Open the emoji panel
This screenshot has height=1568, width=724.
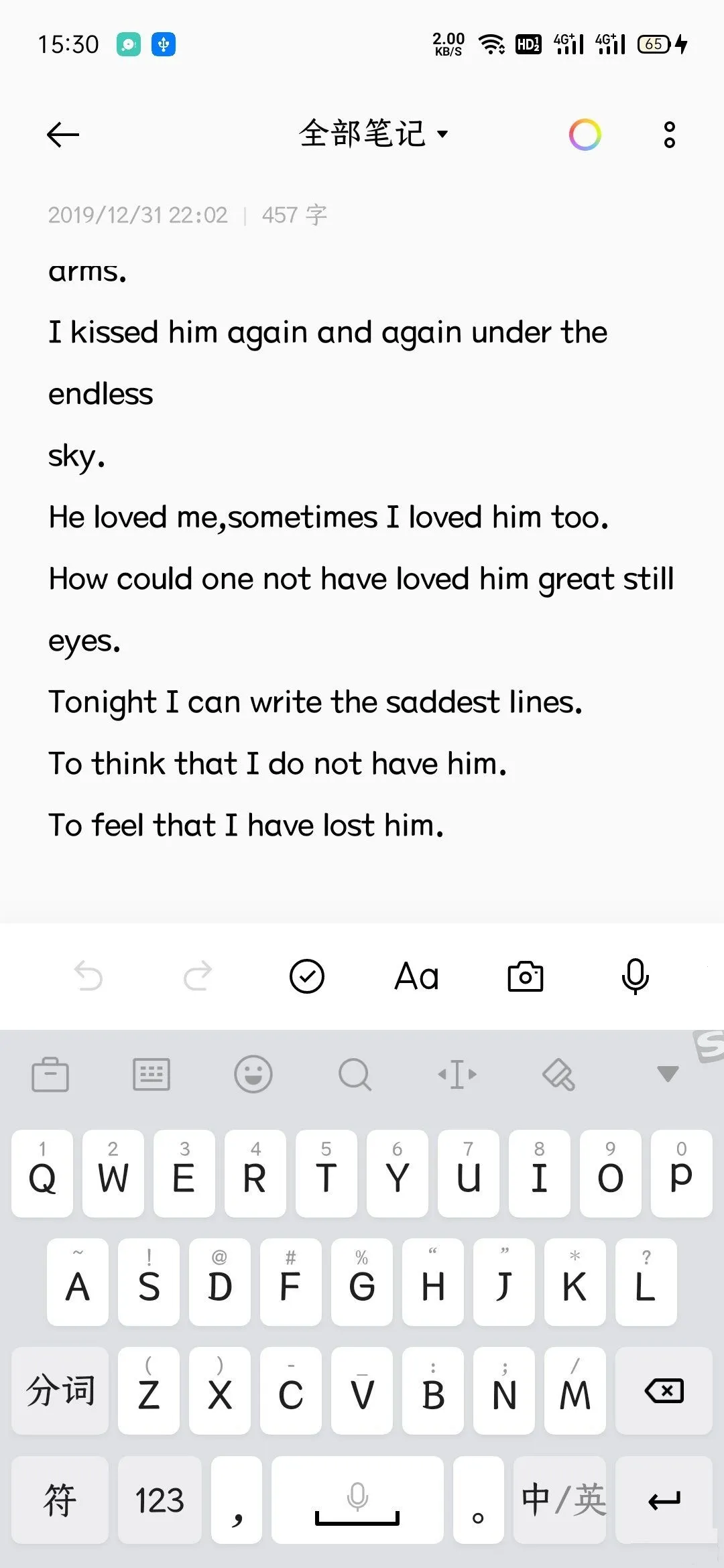(253, 1074)
